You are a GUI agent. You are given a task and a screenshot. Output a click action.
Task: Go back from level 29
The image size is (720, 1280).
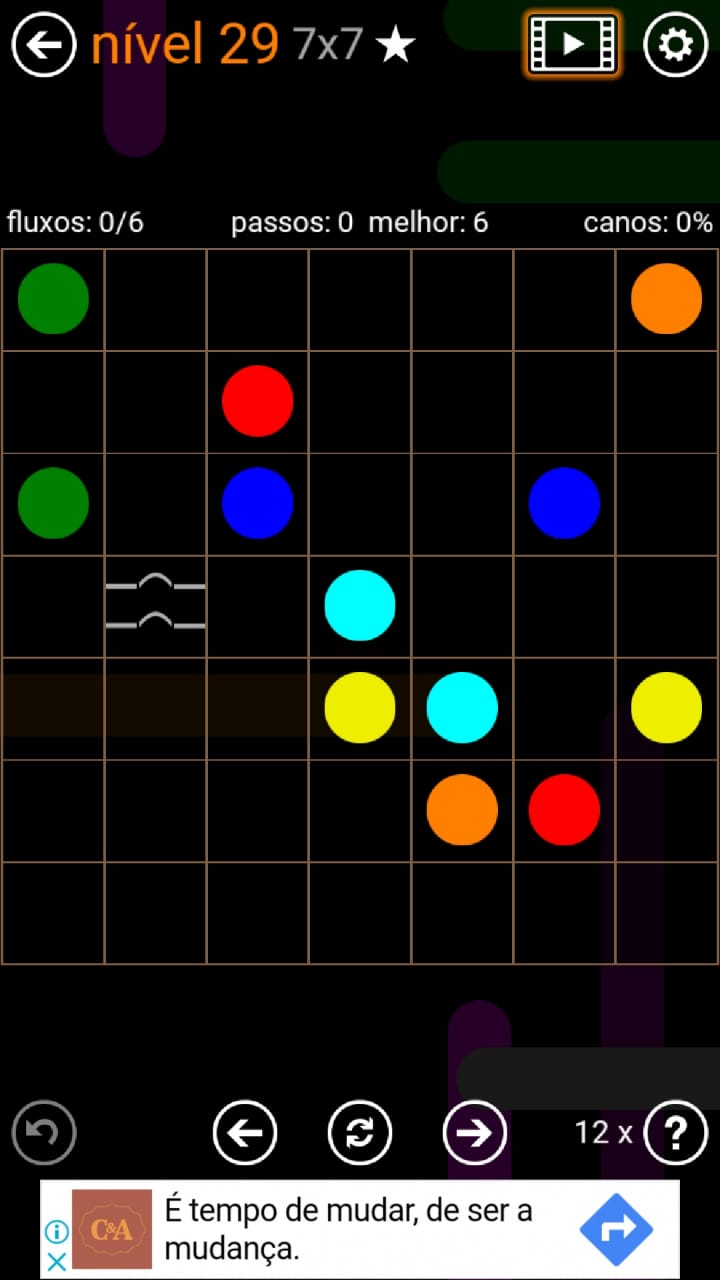click(44, 44)
